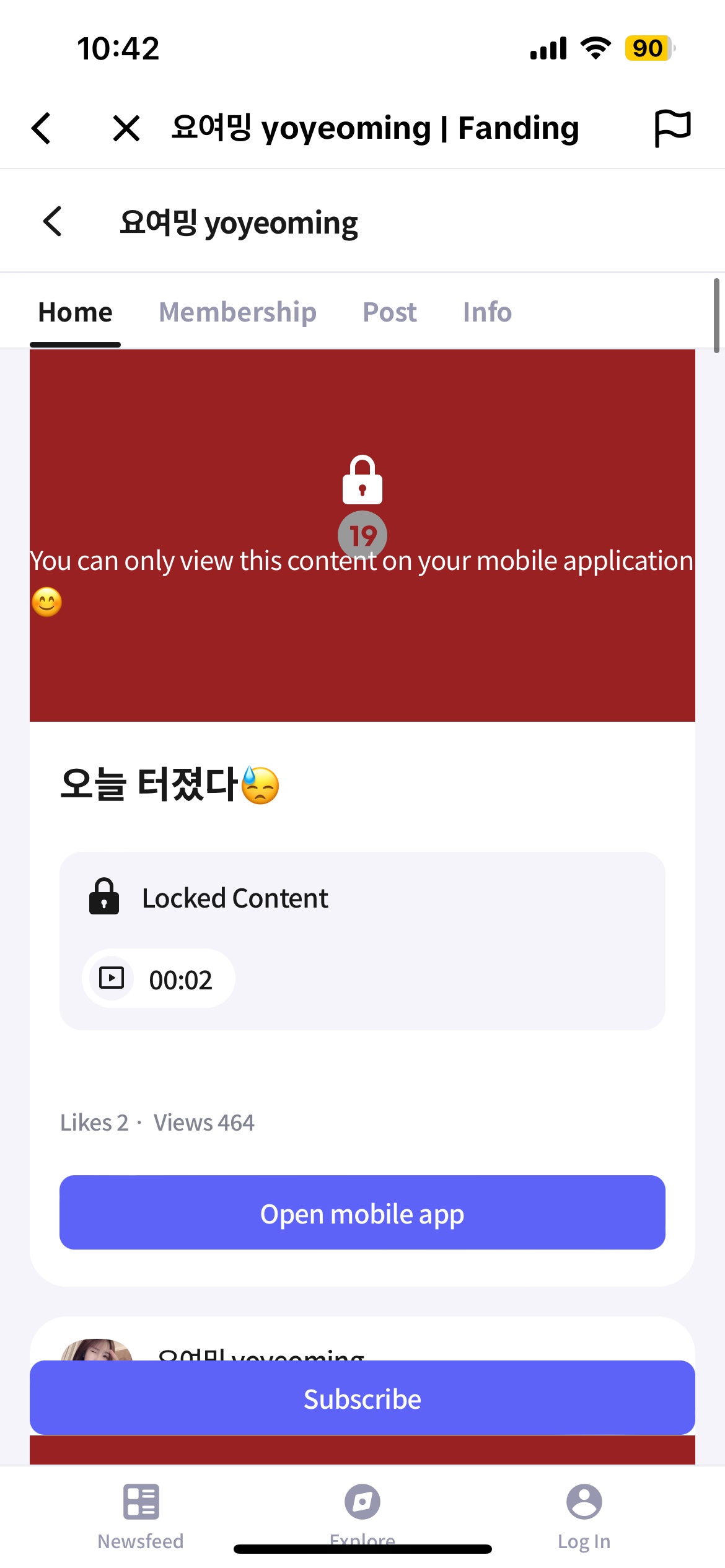
Task: Go back from the yoyeoming creator page
Action: [53, 221]
